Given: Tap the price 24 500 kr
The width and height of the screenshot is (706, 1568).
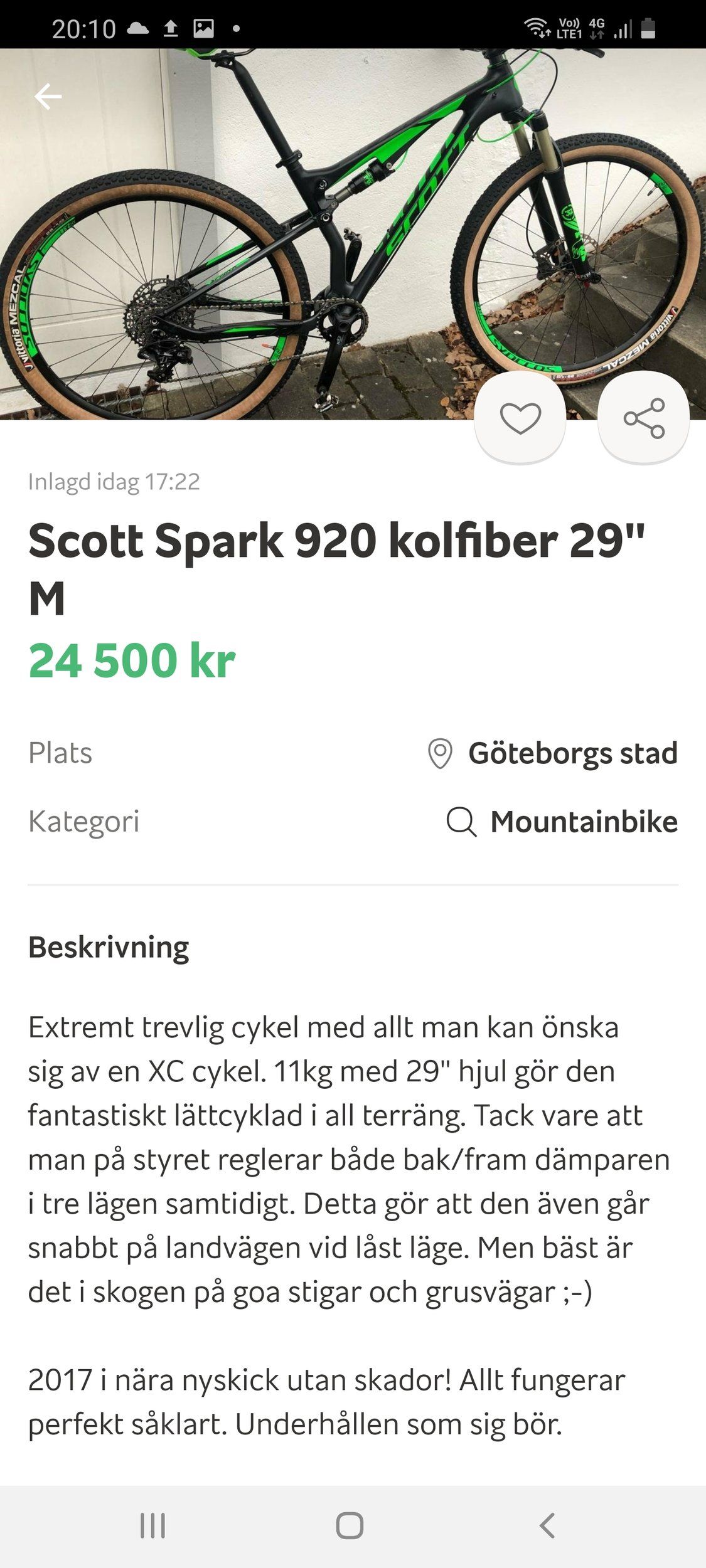Looking at the screenshot, I should pyautogui.click(x=132, y=659).
